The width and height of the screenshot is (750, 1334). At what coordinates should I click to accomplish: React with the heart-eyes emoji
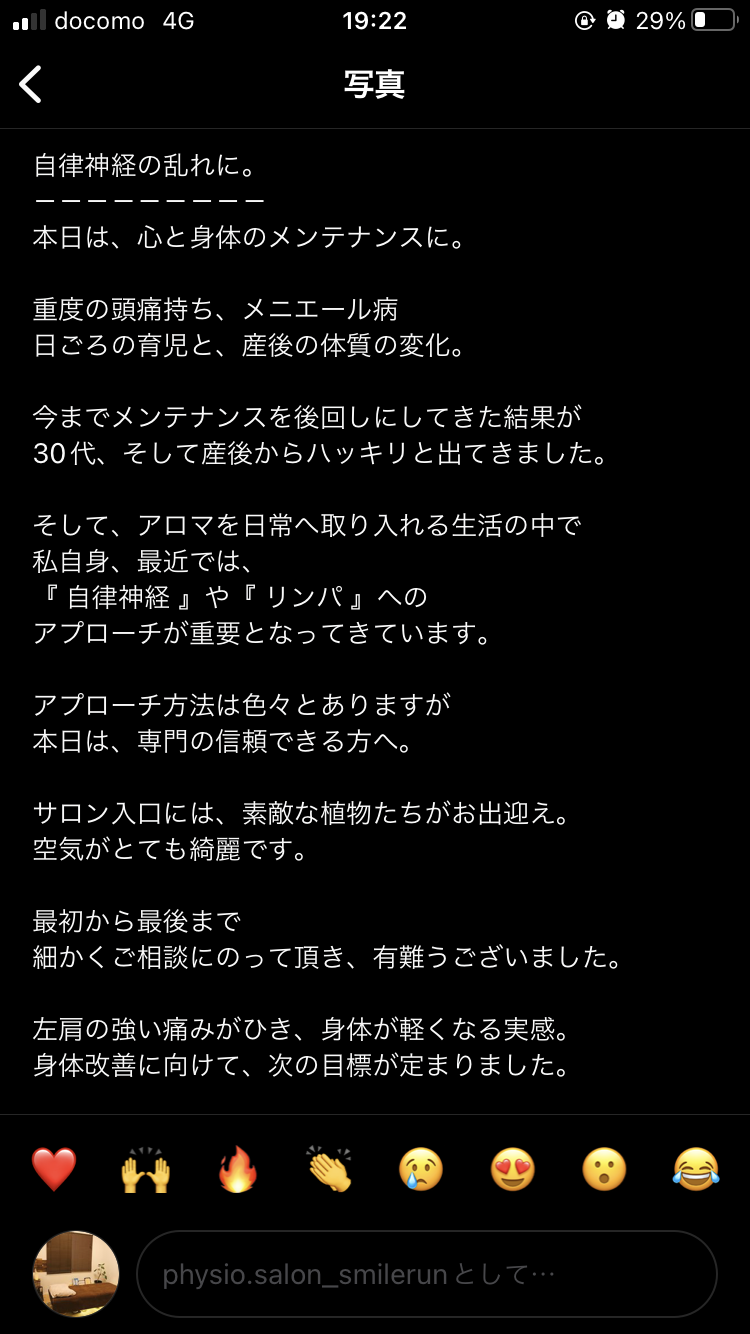(x=513, y=1169)
